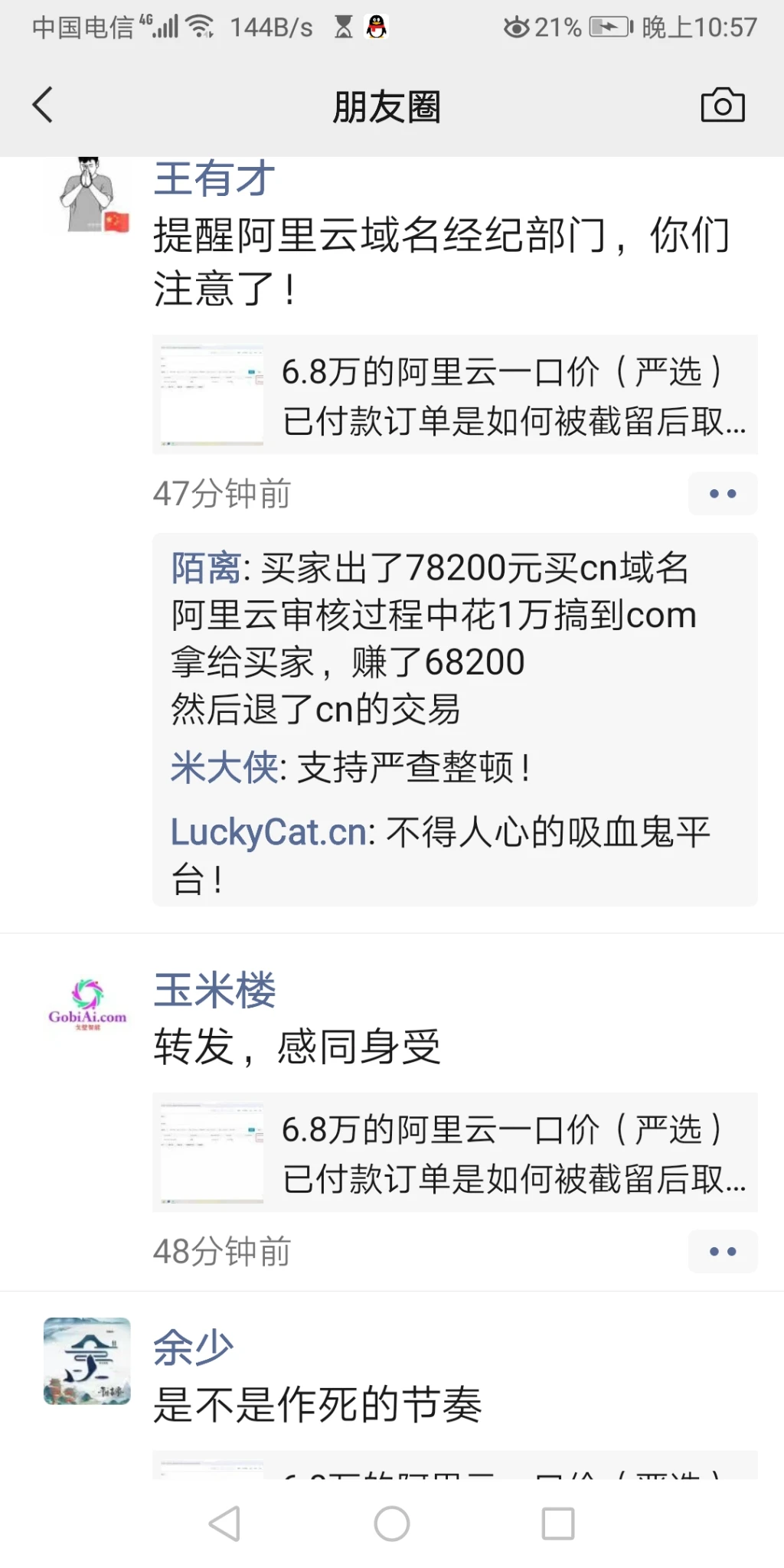Open the shared article in 王有才's post
The height and width of the screenshot is (1568, 784).
pos(455,395)
